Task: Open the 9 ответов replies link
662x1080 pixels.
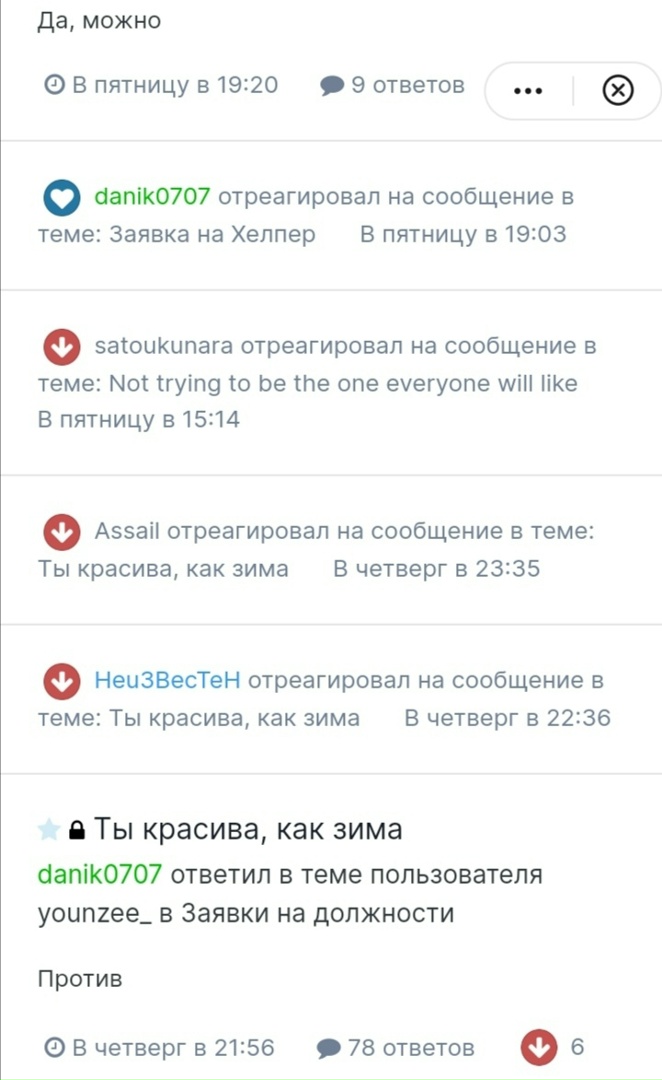Action: [x=392, y=86]
